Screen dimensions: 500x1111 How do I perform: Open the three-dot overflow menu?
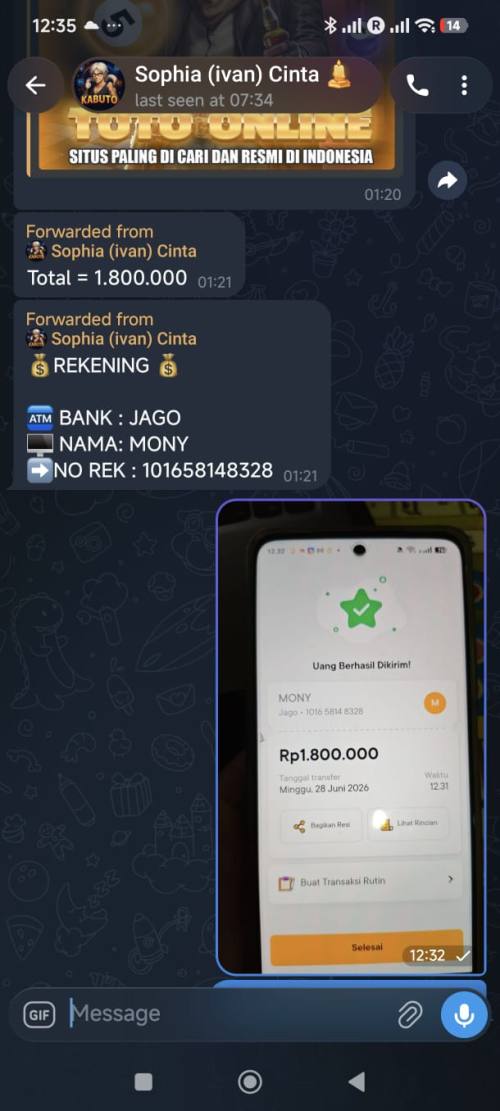(464, 85)
